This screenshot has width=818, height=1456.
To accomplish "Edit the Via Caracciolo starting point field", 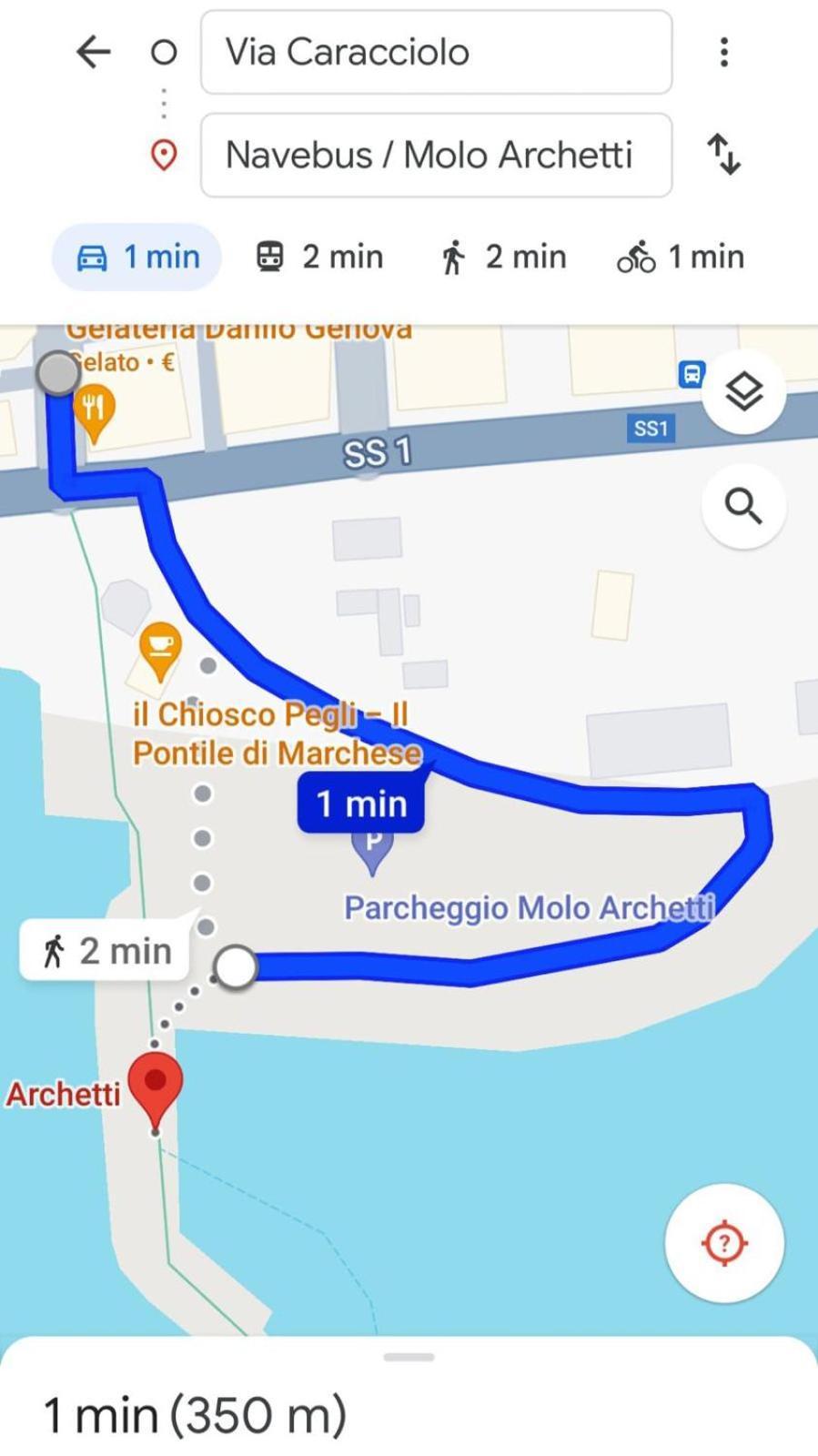I will pos(436,52).
